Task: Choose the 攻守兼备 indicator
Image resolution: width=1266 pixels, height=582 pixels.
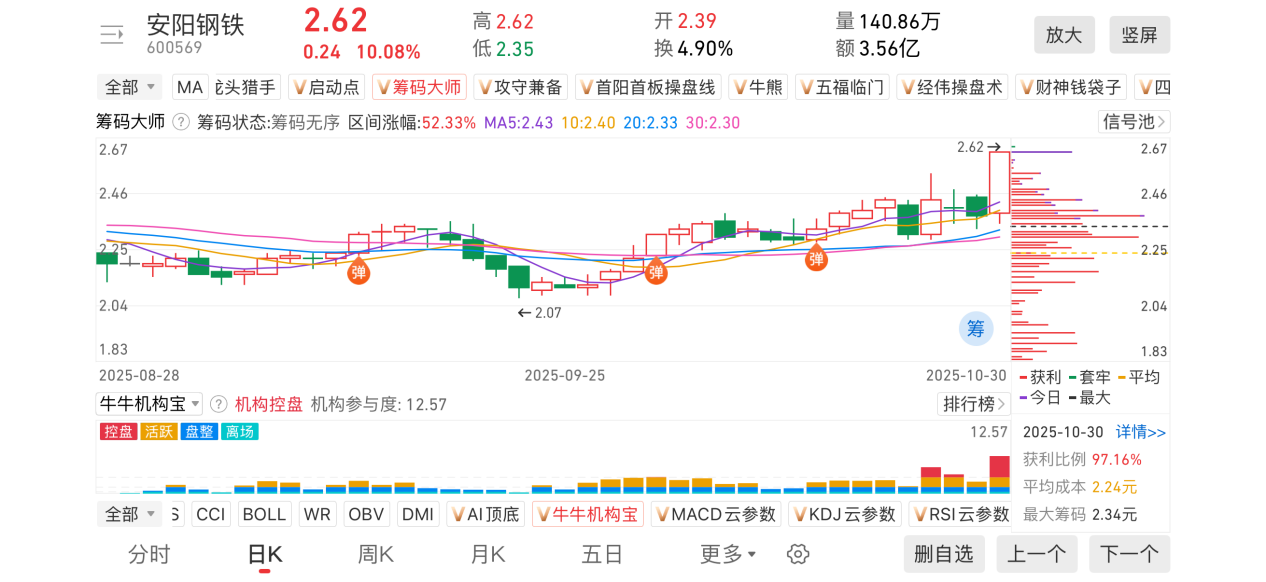Action: 520,87
